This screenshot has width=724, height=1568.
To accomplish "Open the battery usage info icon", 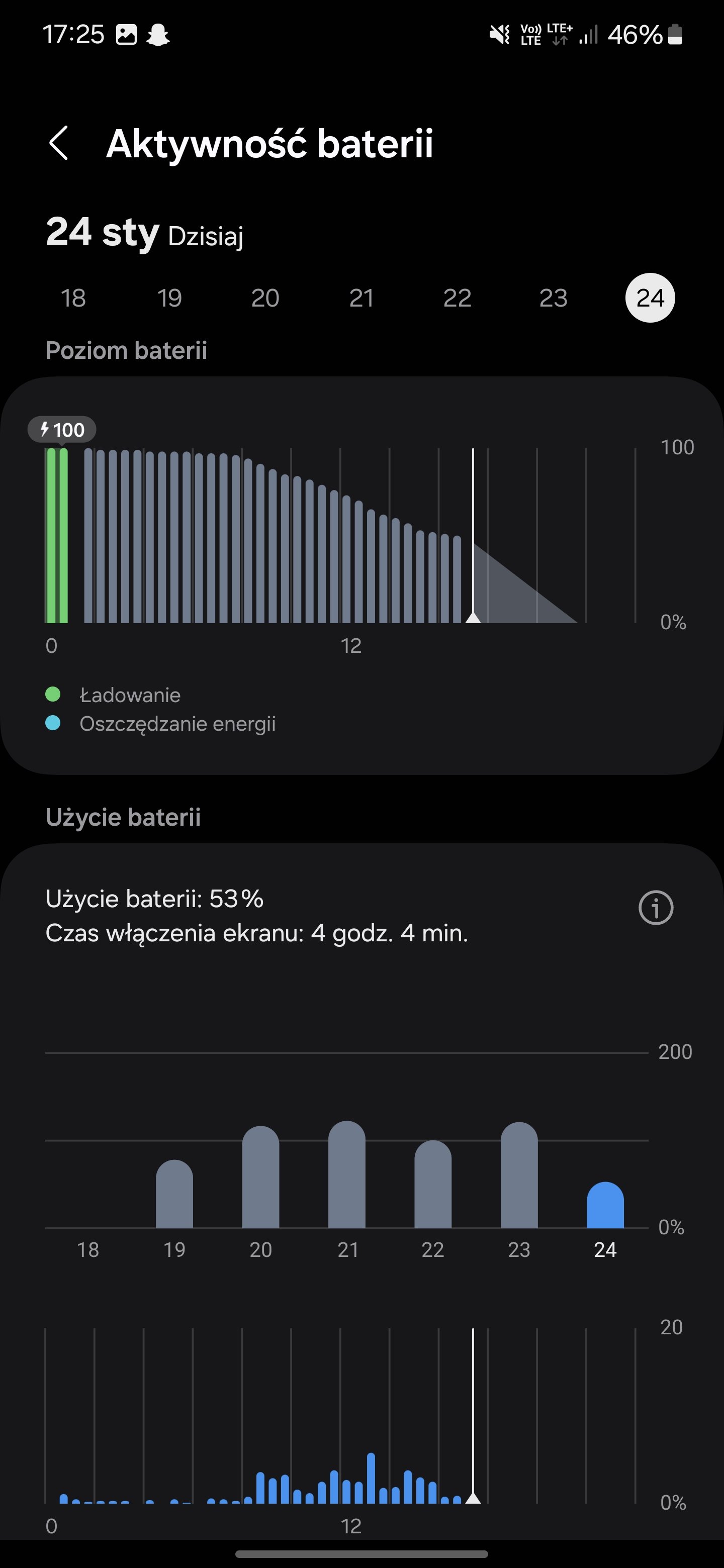I will pyautogui.click(x=656, y=908).
